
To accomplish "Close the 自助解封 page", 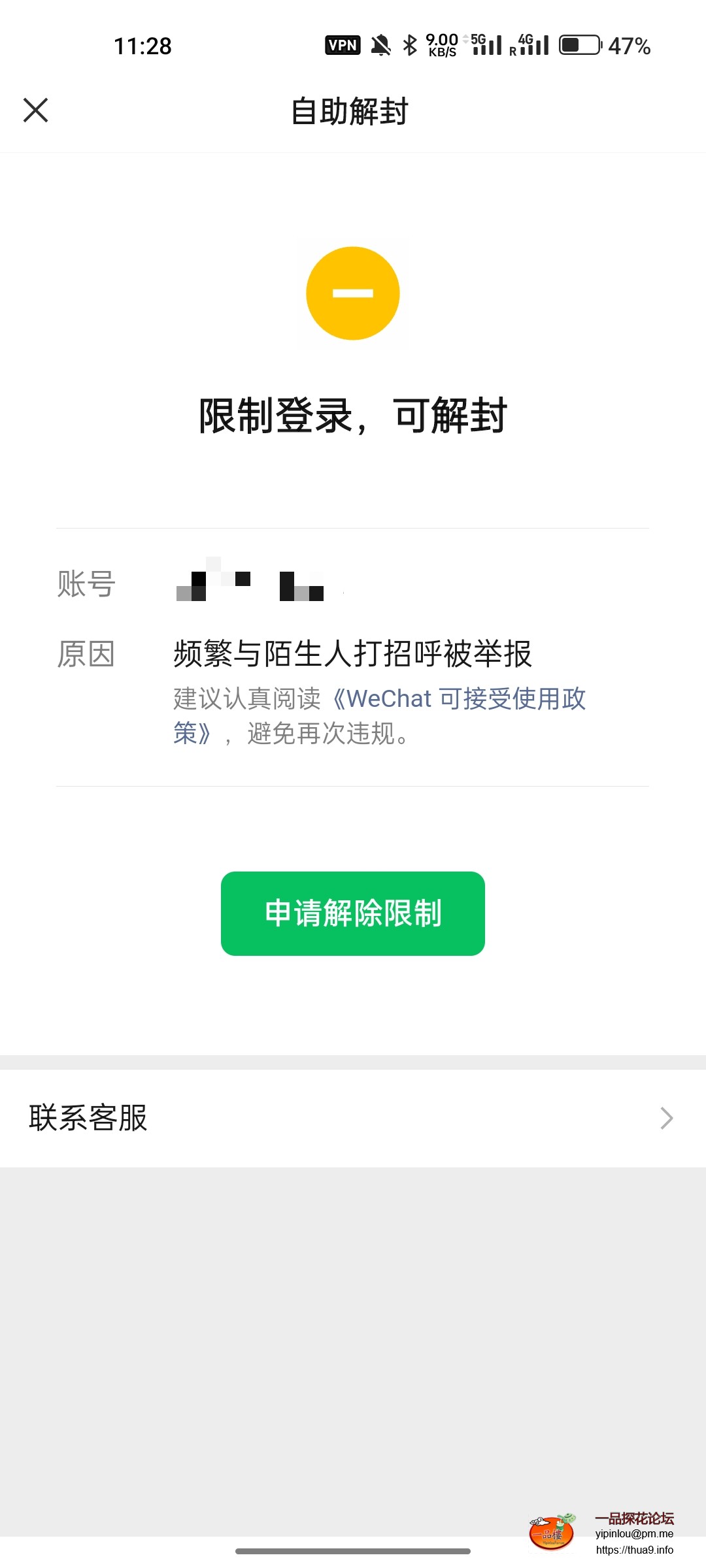I will pyautogui.click(x=36, y=110).
